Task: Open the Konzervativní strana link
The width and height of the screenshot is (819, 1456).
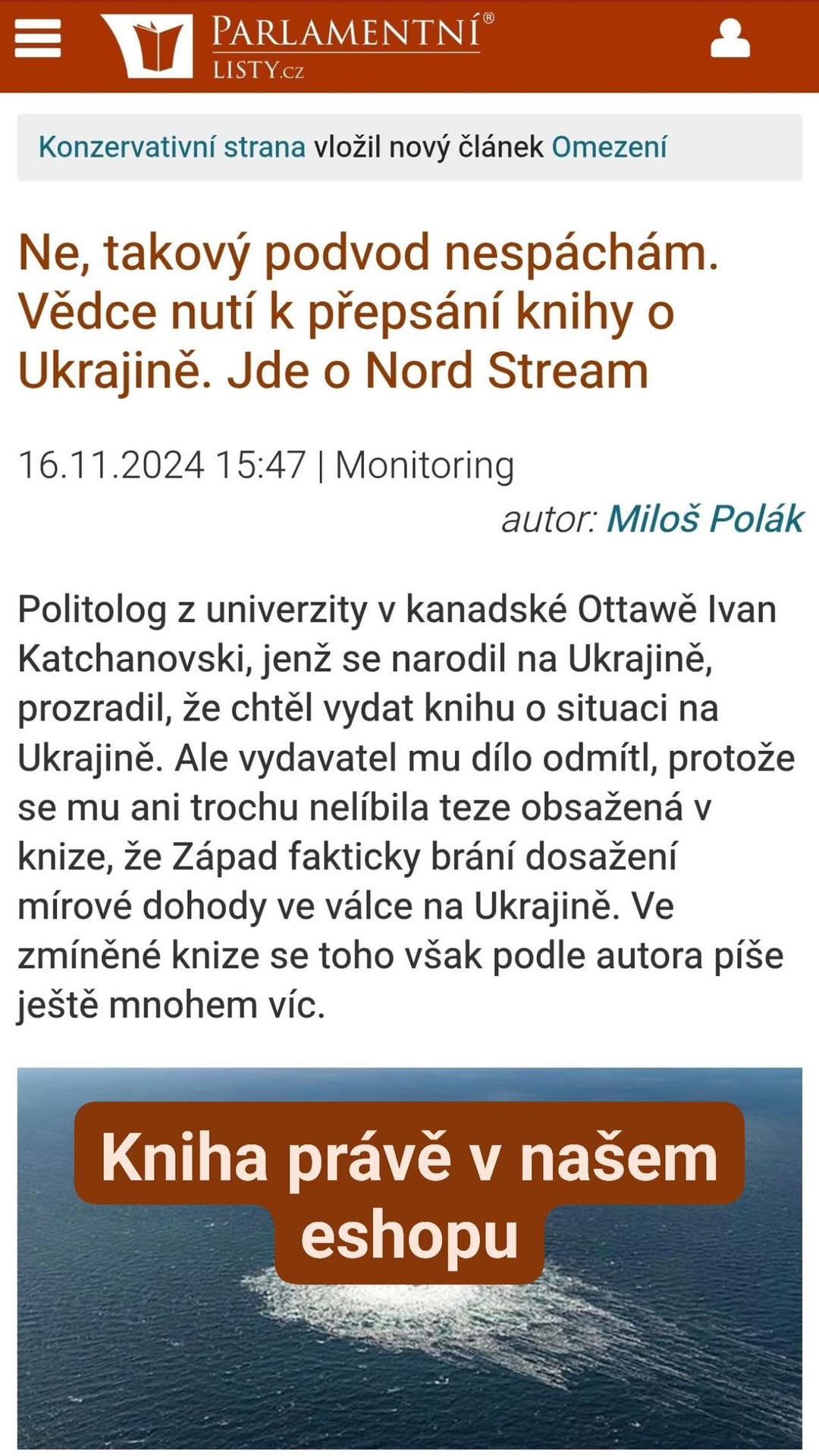Action: tap(172, 147)
